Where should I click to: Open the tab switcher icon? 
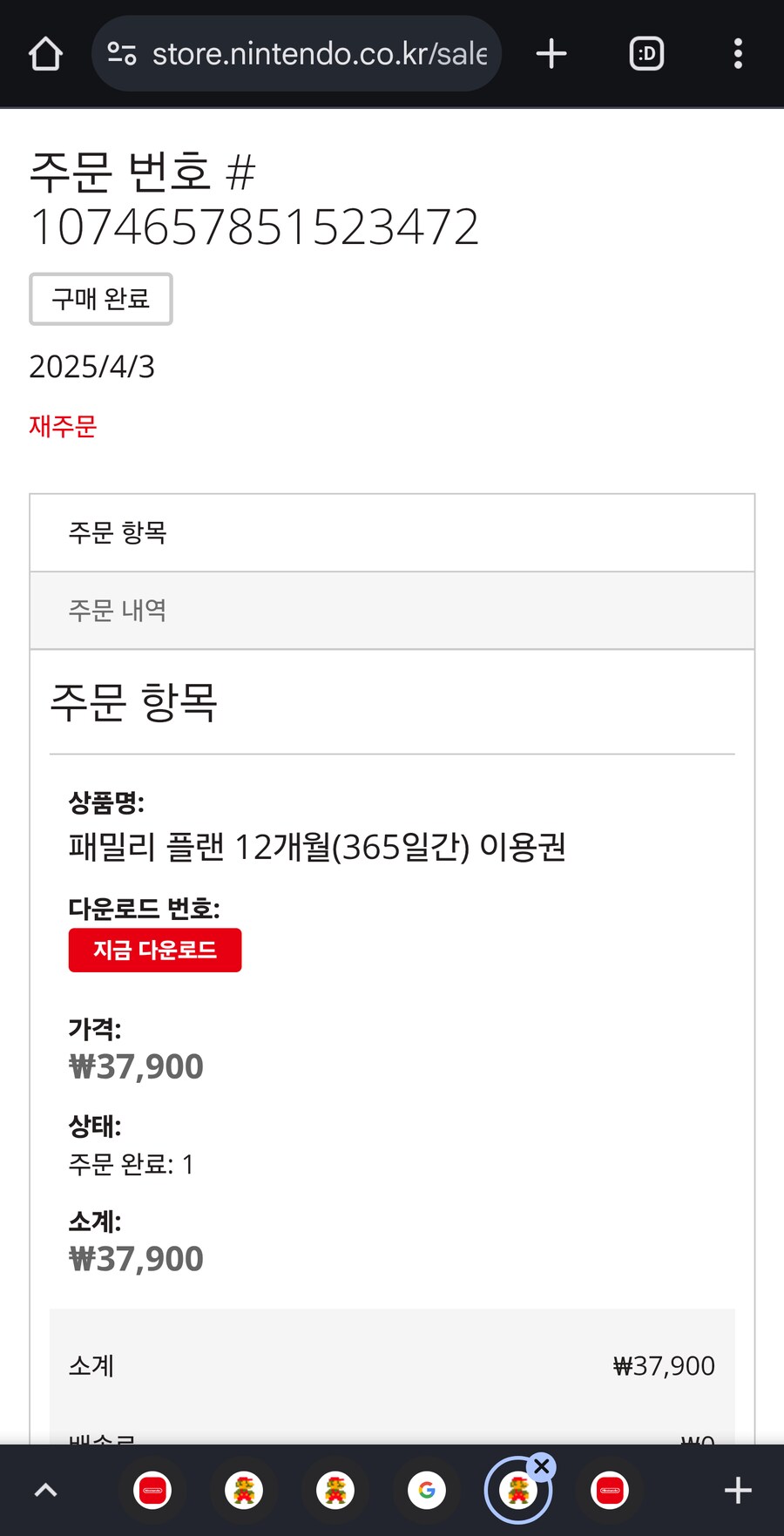(646, 53)
